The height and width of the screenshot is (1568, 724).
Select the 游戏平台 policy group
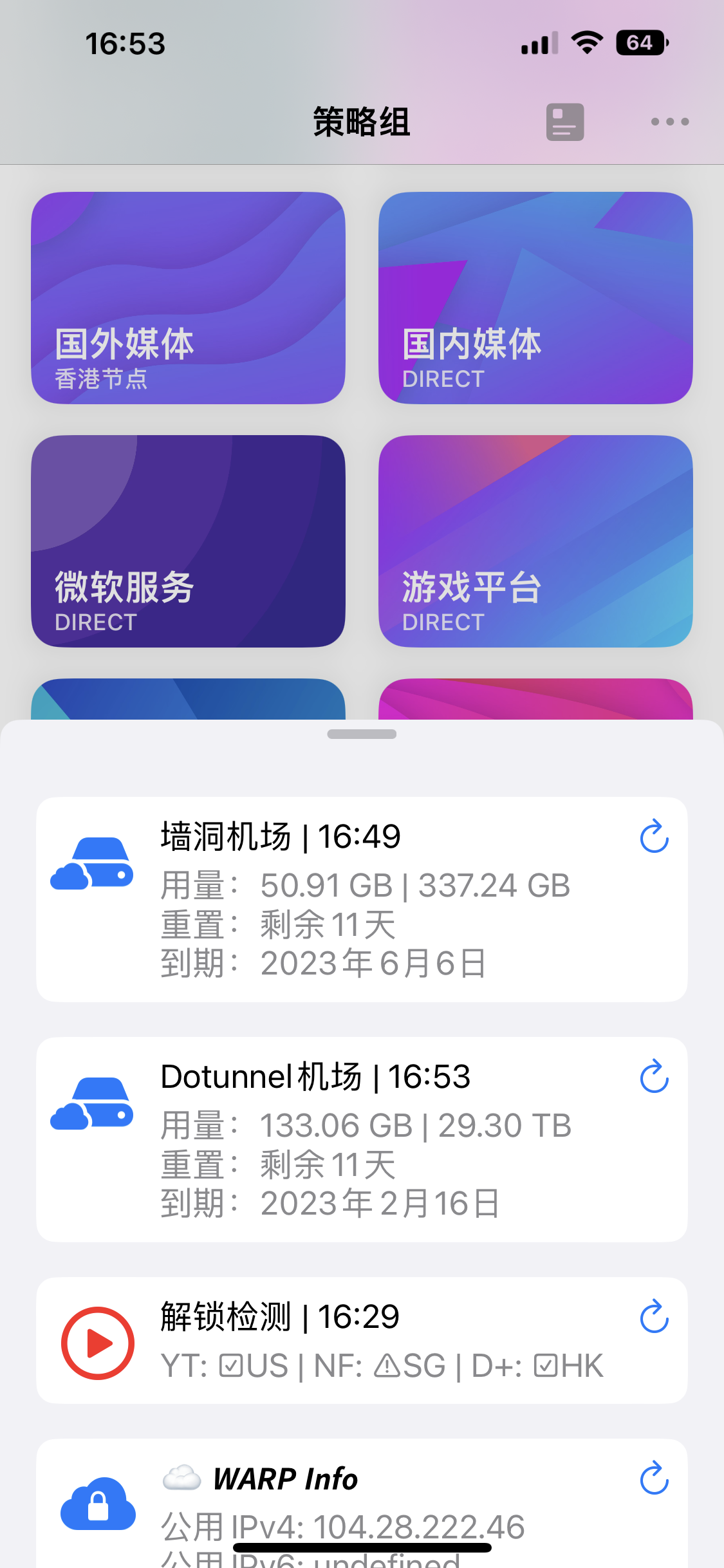535,541
